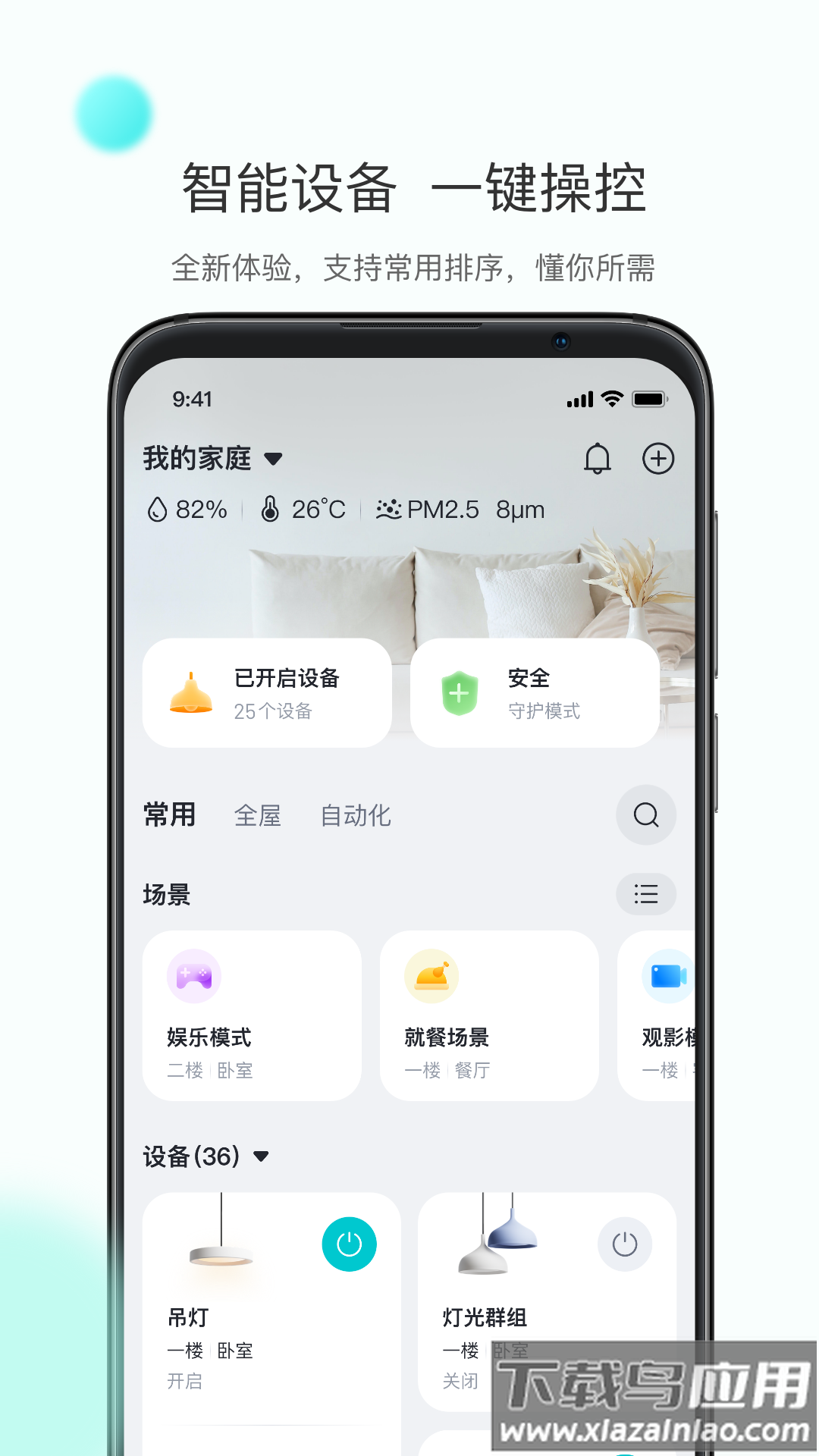
Task: Toggle 守护模式 on the 安全 card
Action: (x=546, y=711)
